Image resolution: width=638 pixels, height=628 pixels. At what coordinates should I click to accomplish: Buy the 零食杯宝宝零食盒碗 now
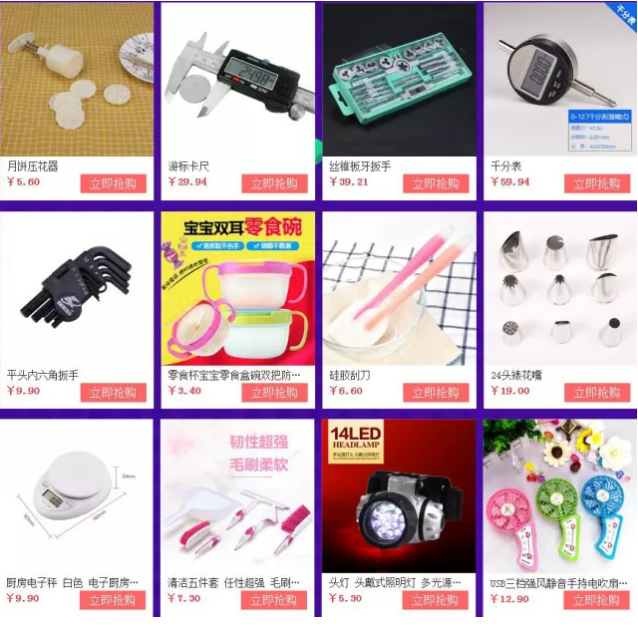coord(274,392)
